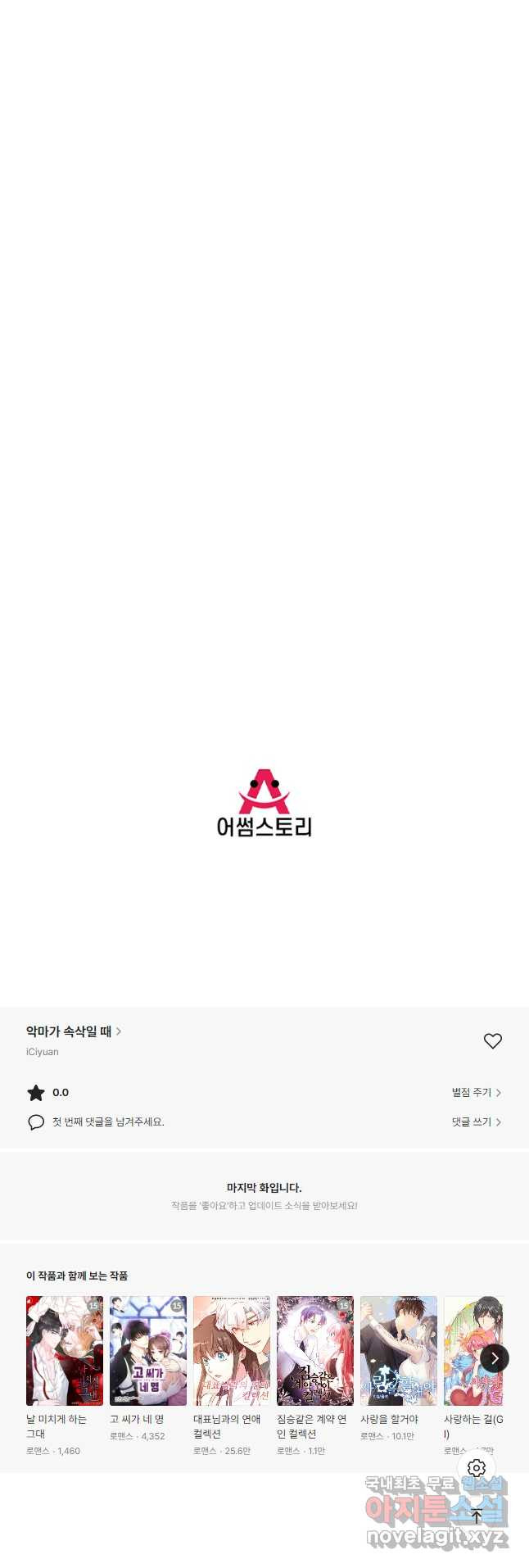The height and width of the screenshot is (1568, 529).
Task: Like this series with the heart icon
Action: 492,1041
